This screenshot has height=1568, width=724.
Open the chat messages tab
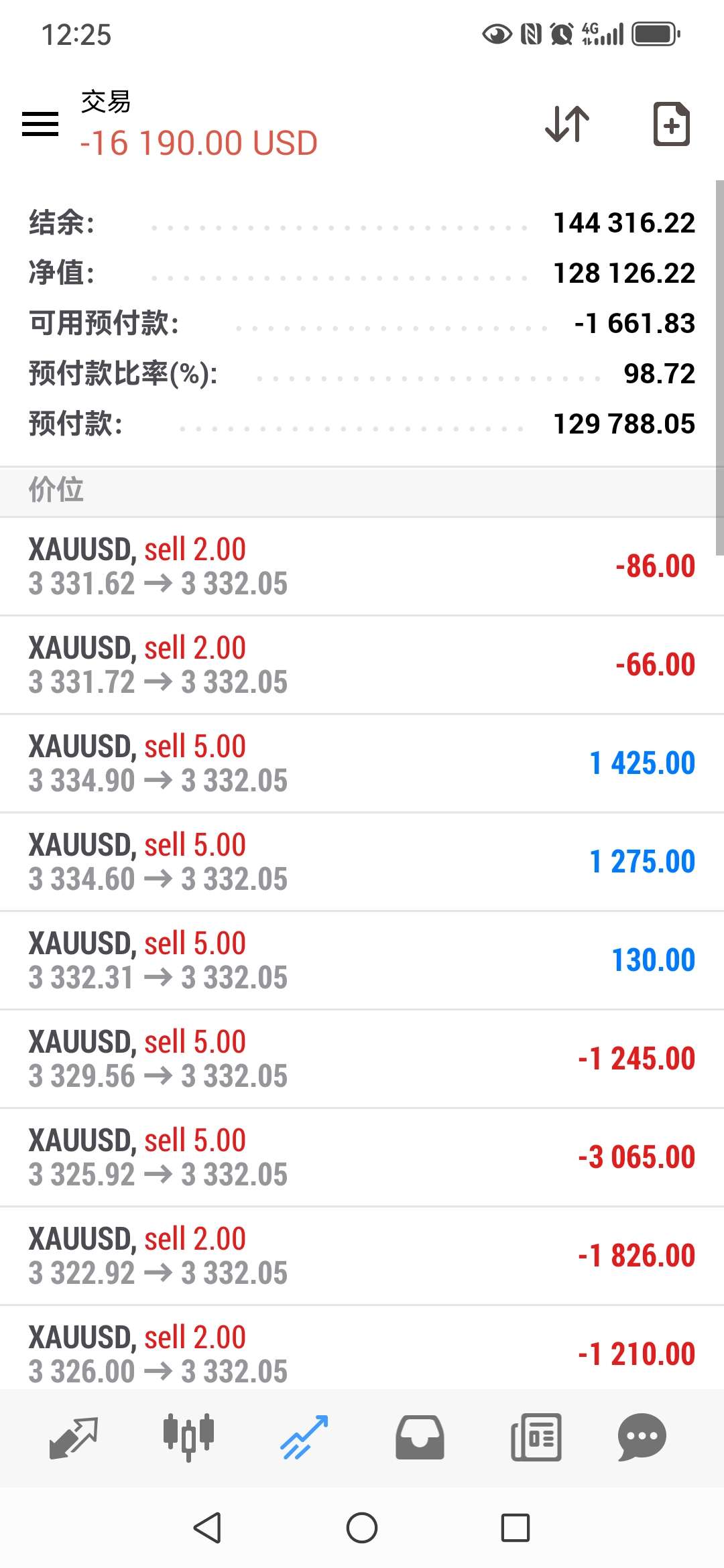(642, 1437)
